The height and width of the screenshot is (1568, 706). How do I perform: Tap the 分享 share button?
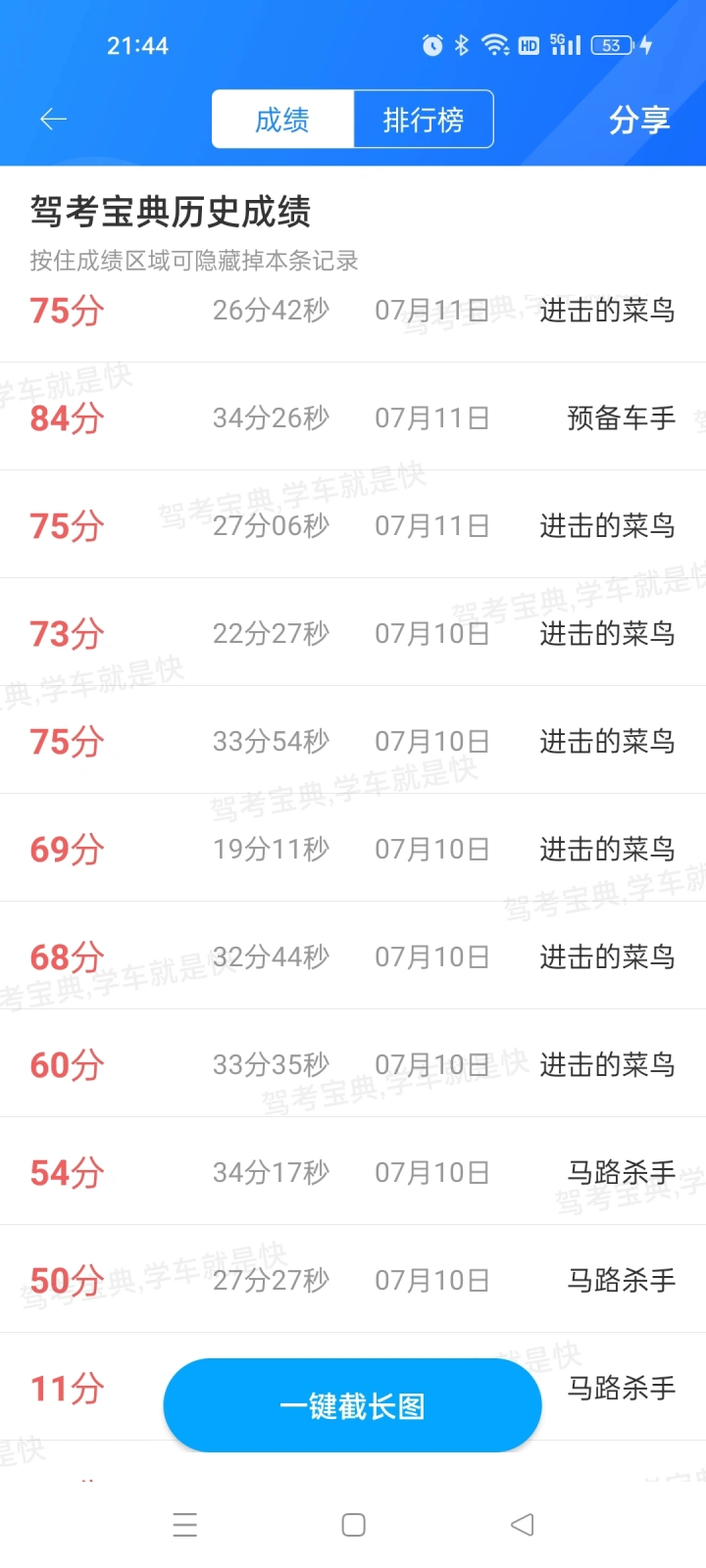point(638,120)
